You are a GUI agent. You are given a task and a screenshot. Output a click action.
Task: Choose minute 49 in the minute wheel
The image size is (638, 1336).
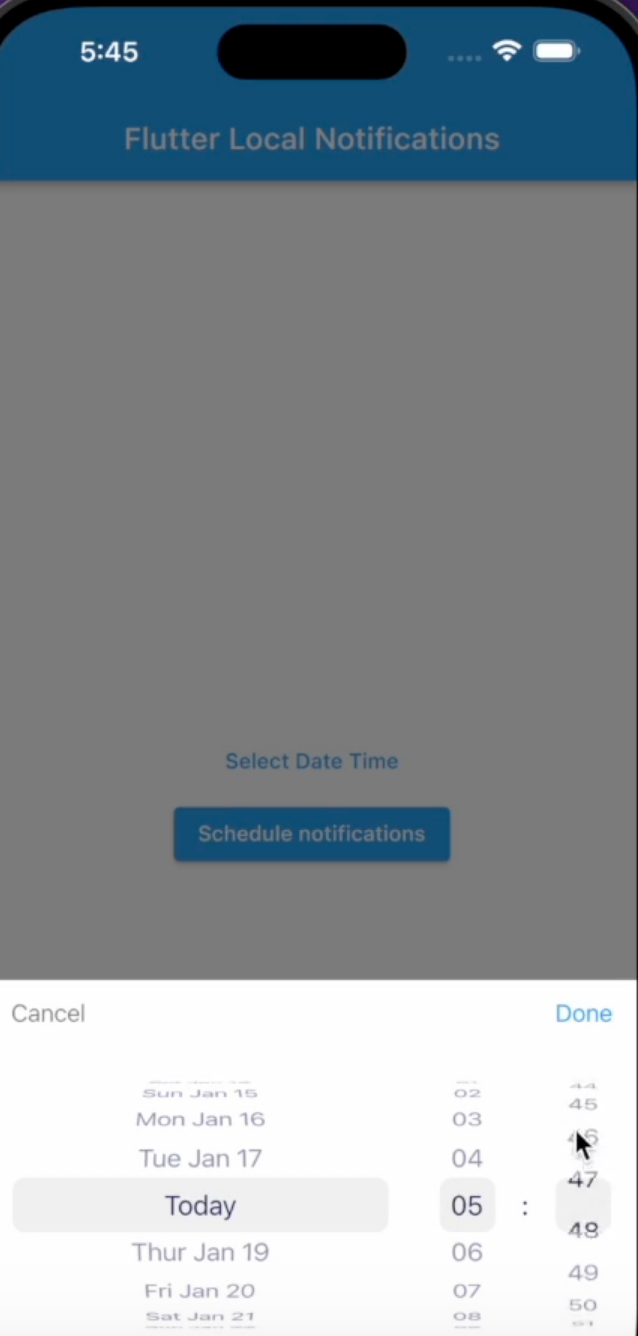point(583,1272)
